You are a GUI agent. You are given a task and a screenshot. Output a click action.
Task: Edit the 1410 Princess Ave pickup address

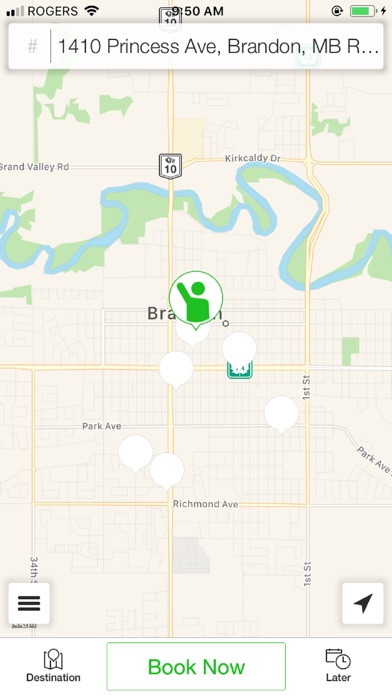pos(218,46)
